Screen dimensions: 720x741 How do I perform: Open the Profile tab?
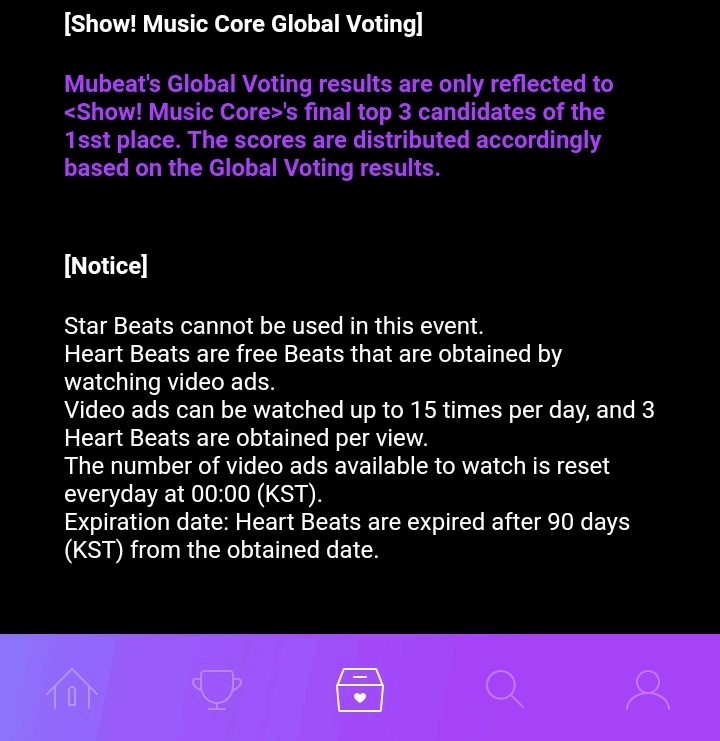pyautogui.click(x=648, y=689)
